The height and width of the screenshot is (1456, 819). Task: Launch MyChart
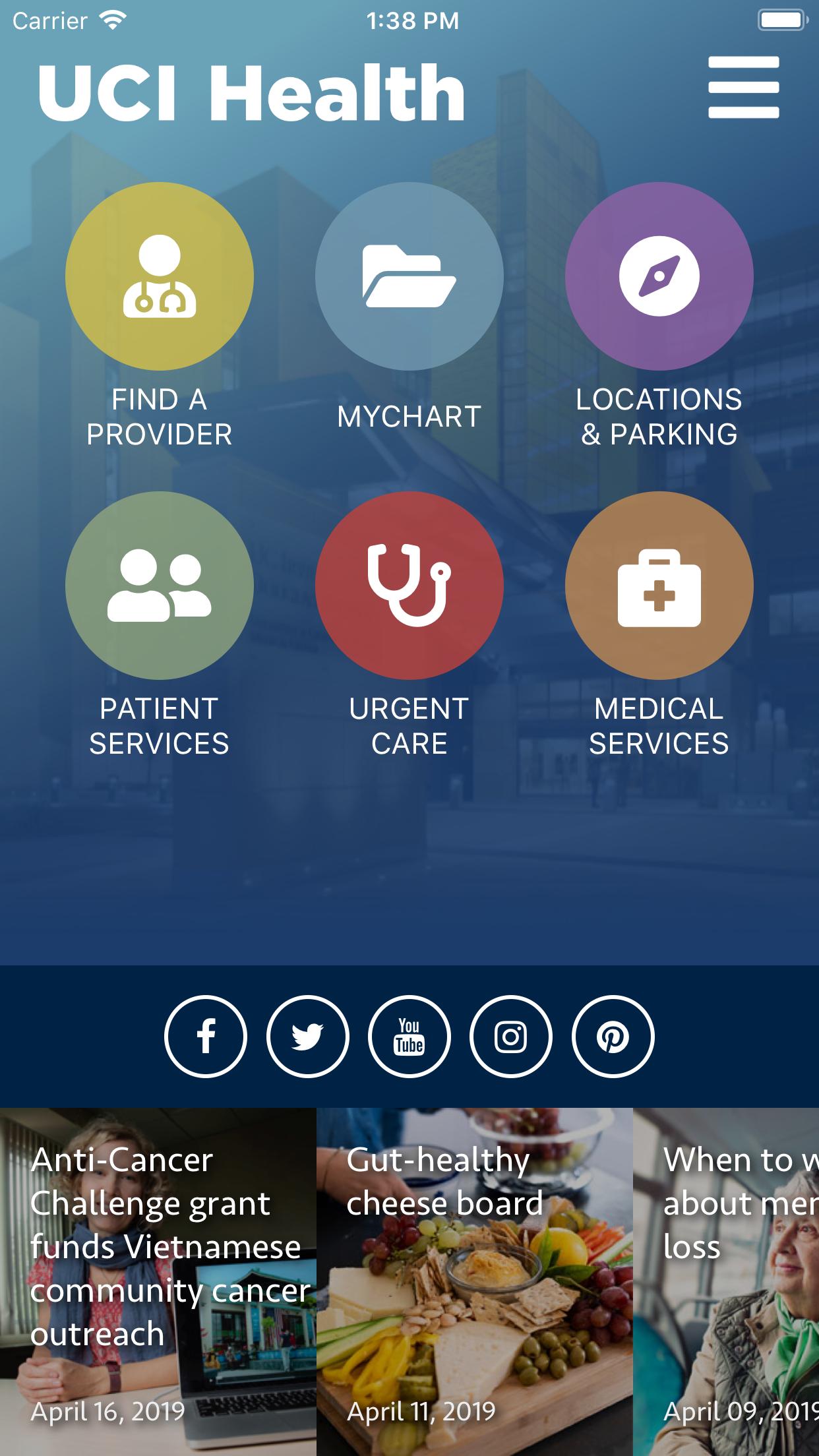coord(409,276)
